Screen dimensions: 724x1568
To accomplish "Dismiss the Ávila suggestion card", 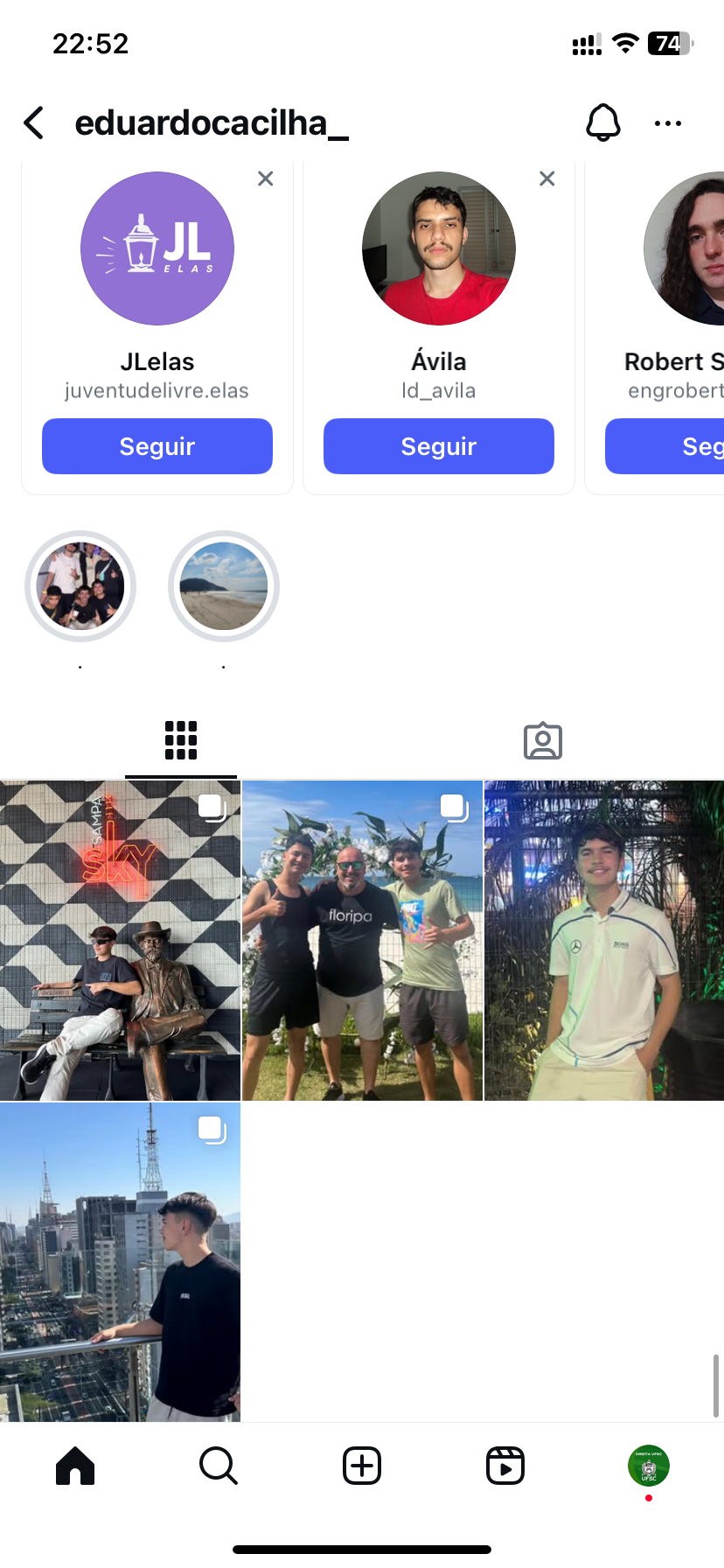I will coord(547,178).
